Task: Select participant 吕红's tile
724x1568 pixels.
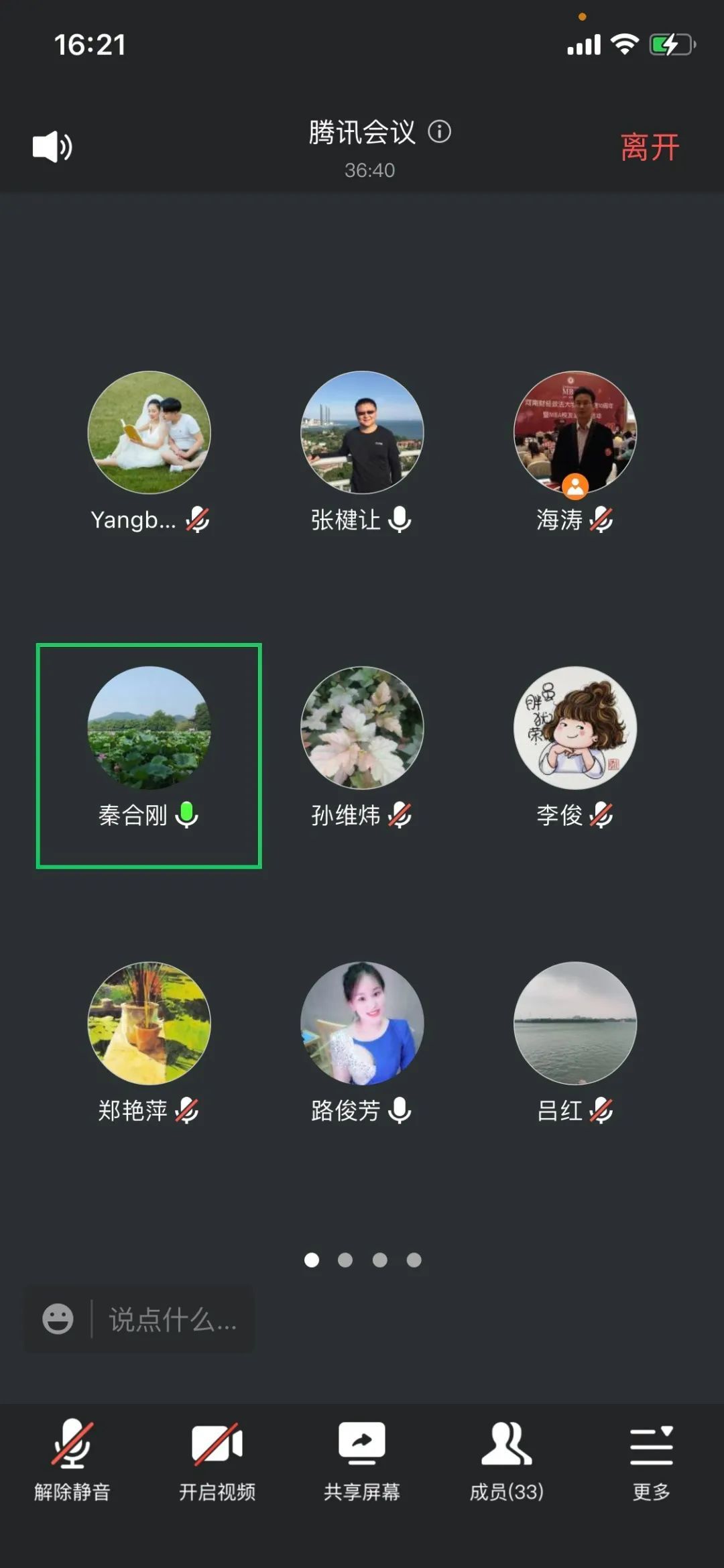Action: [575, 1024]
